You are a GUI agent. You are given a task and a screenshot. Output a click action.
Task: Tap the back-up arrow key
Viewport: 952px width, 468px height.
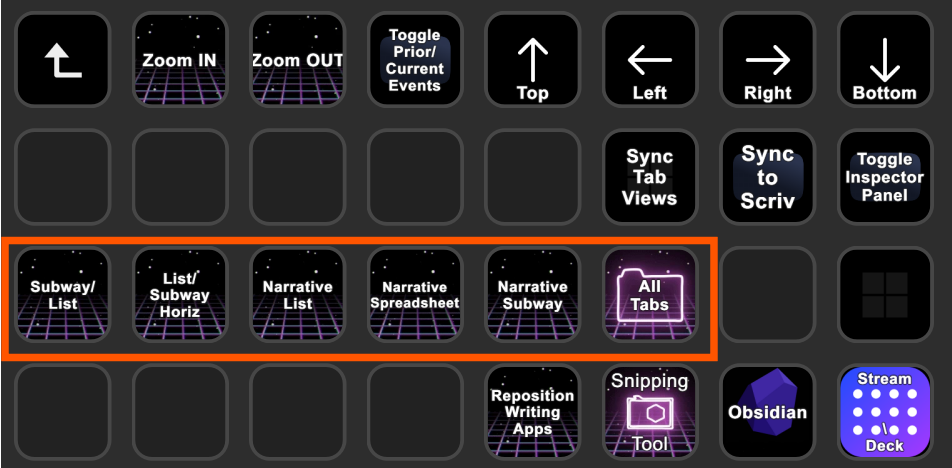coord(61,60)
